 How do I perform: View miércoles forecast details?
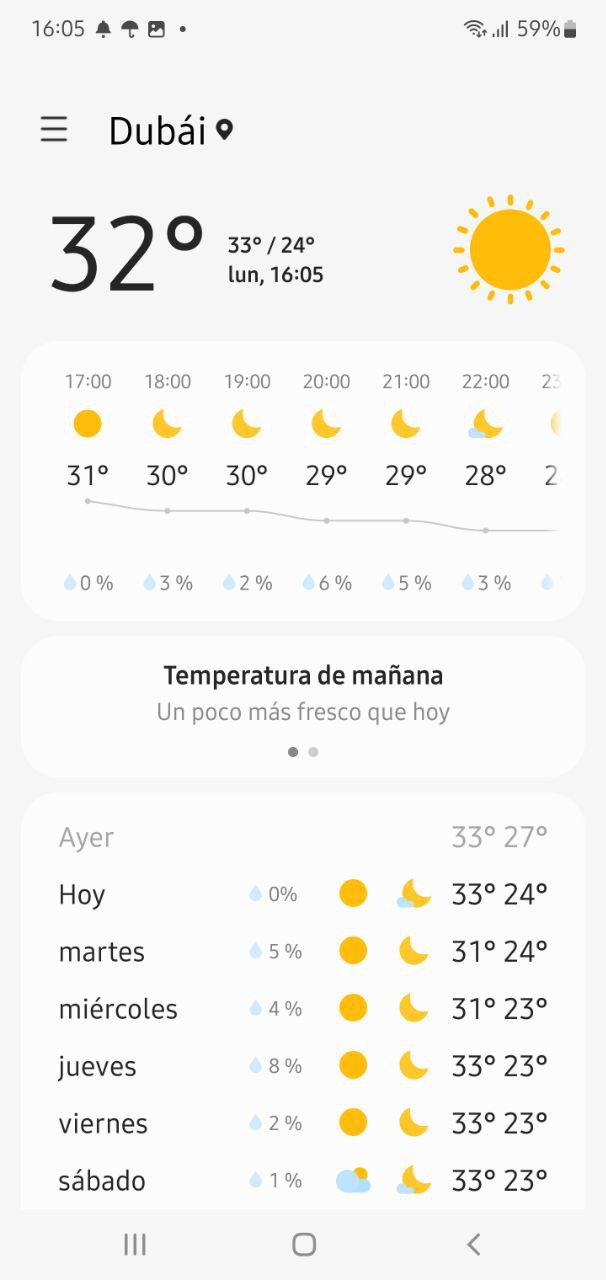(x=302, y=1008)
